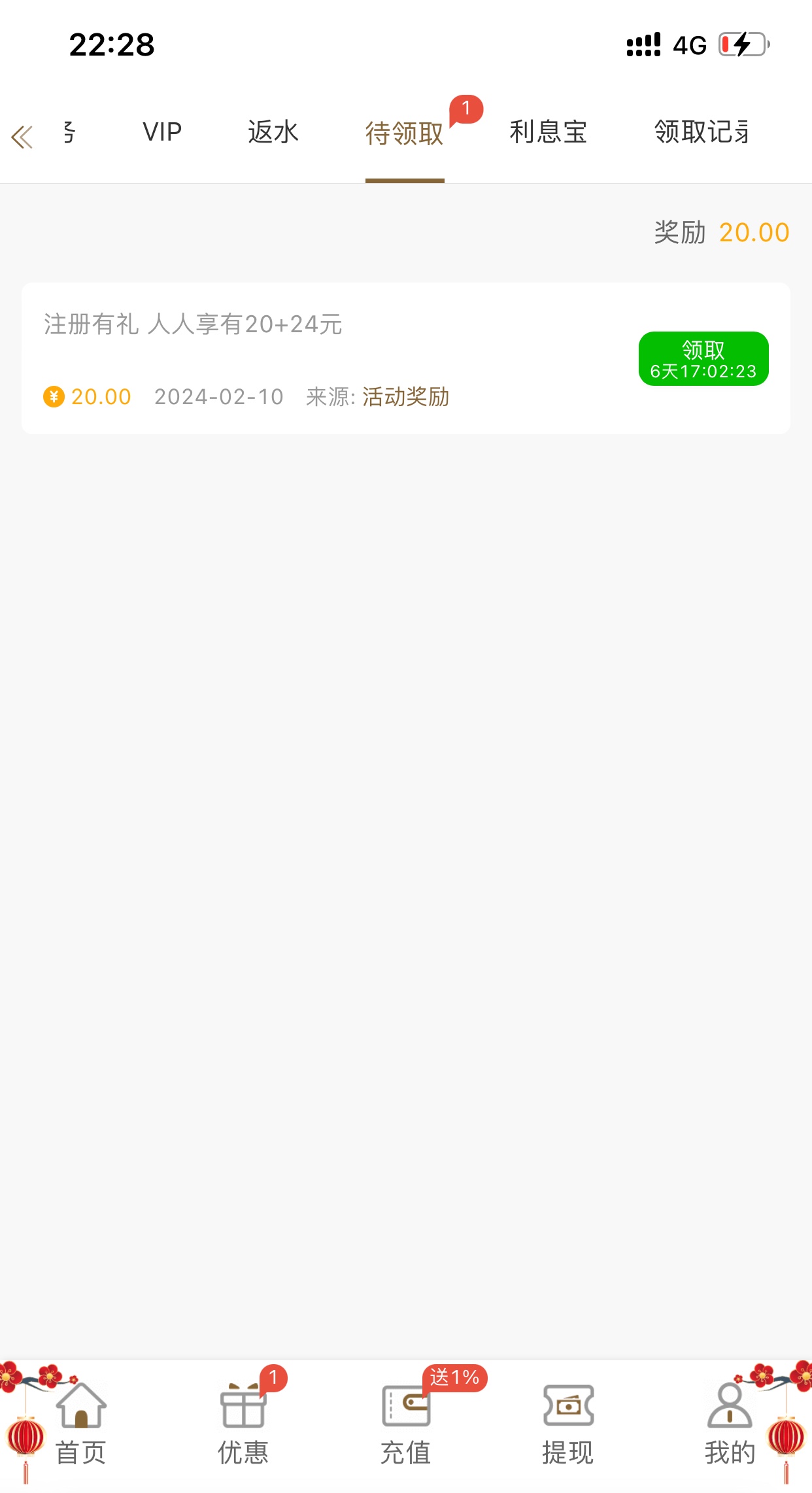Select the 待领取 tab
The image size is (812, 1493).
(x=405, y=133)
